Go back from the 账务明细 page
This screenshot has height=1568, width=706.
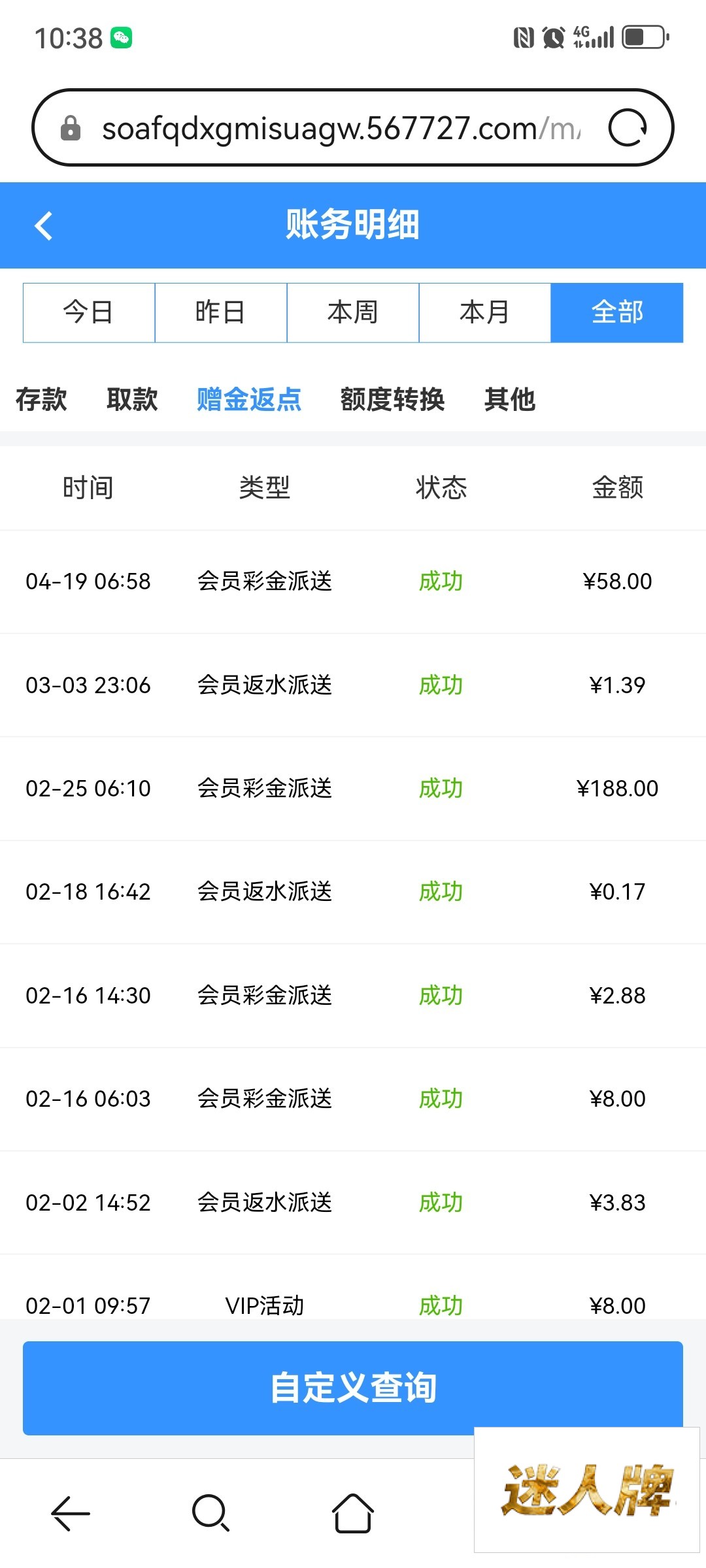click(44, 226)
